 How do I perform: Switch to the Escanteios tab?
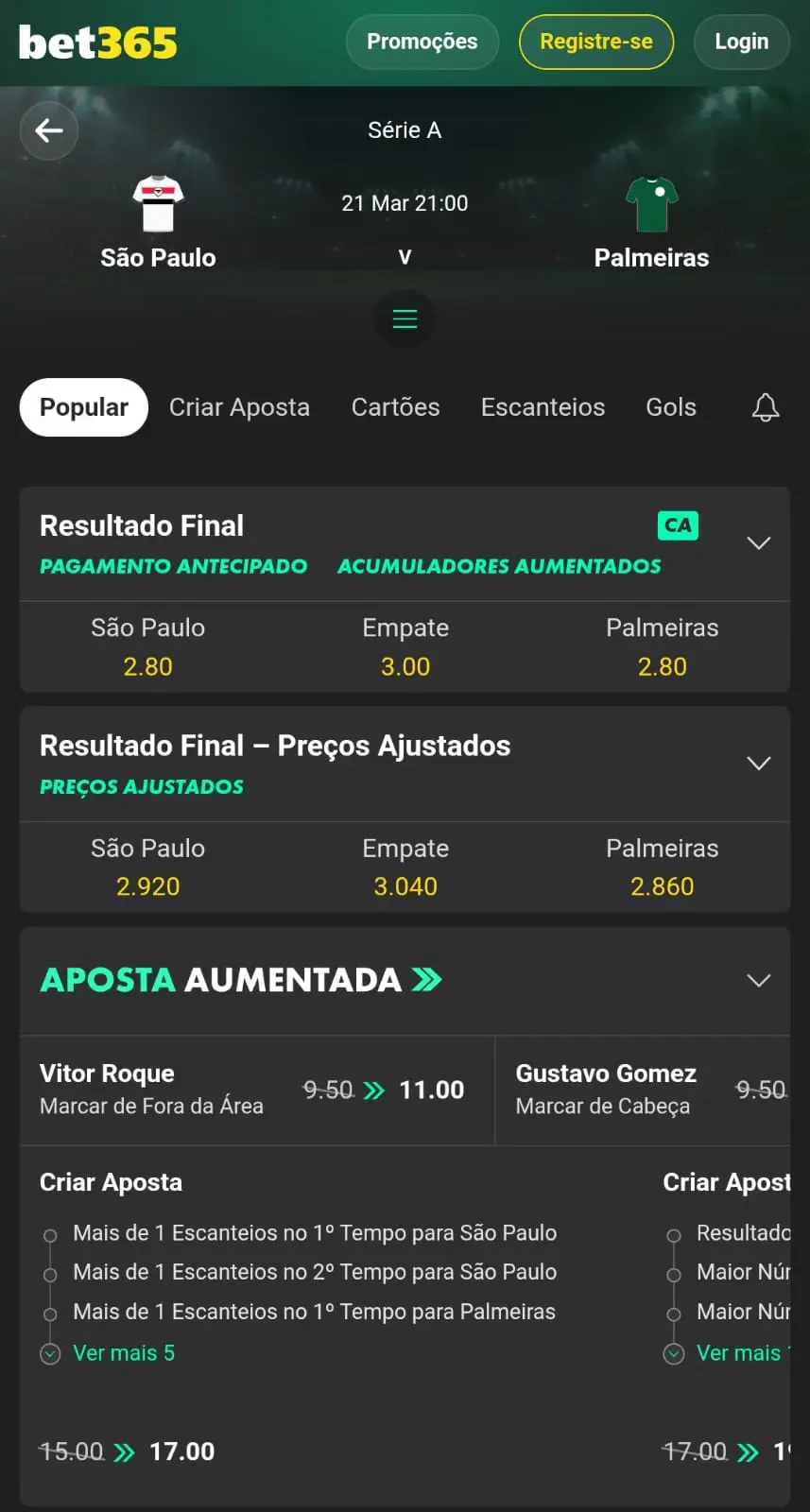point(543,406)
